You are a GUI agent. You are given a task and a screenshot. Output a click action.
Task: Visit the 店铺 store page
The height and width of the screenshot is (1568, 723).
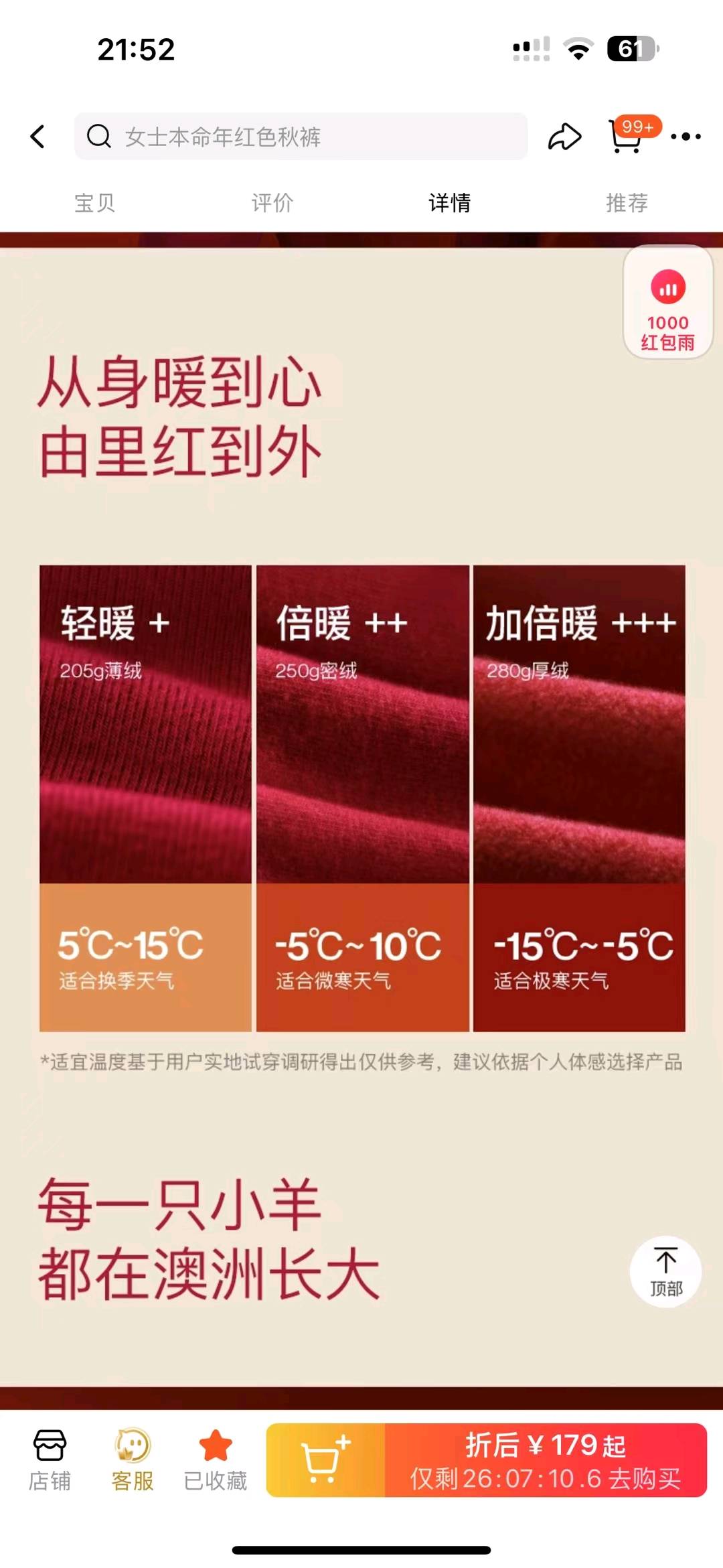tap(50, 1460)
